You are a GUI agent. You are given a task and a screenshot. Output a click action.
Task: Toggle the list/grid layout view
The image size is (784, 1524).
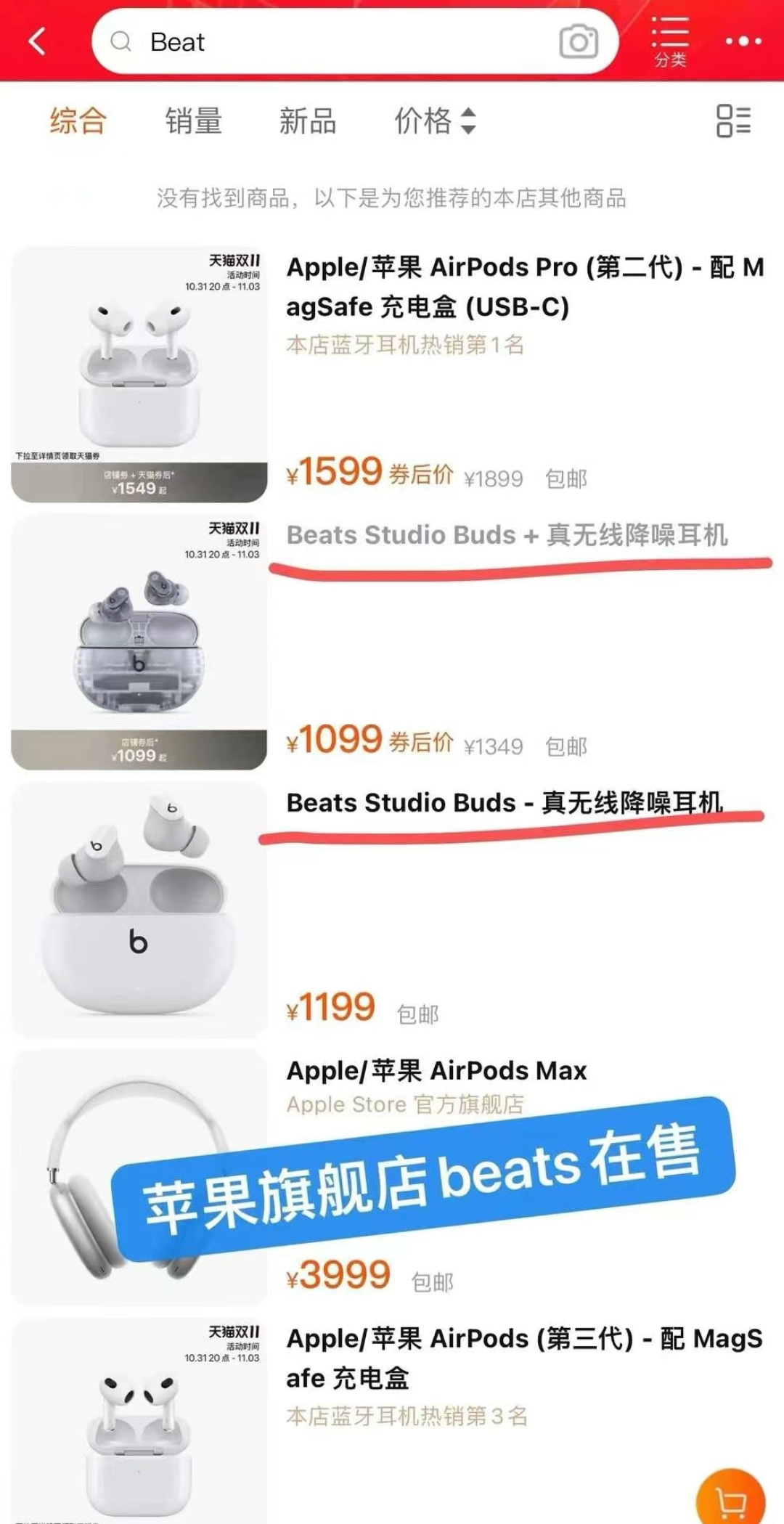tap(733, 121)
